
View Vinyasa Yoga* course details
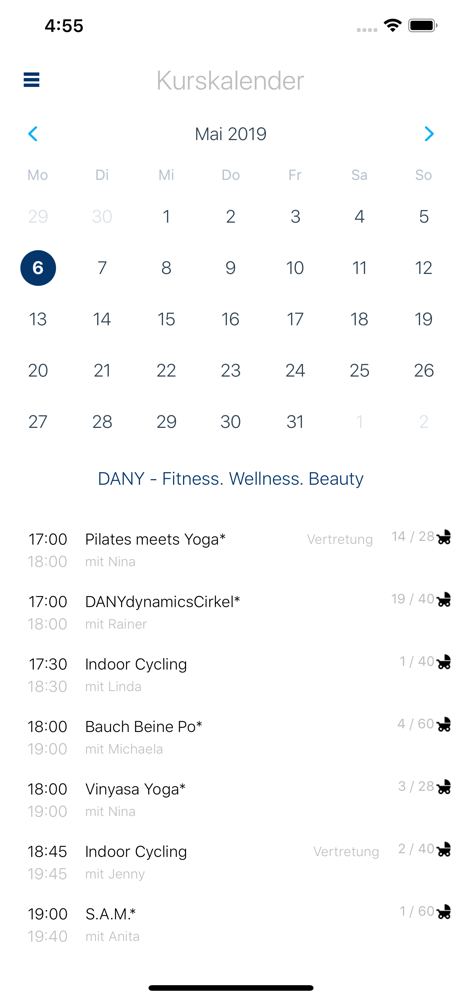point(231,800)
